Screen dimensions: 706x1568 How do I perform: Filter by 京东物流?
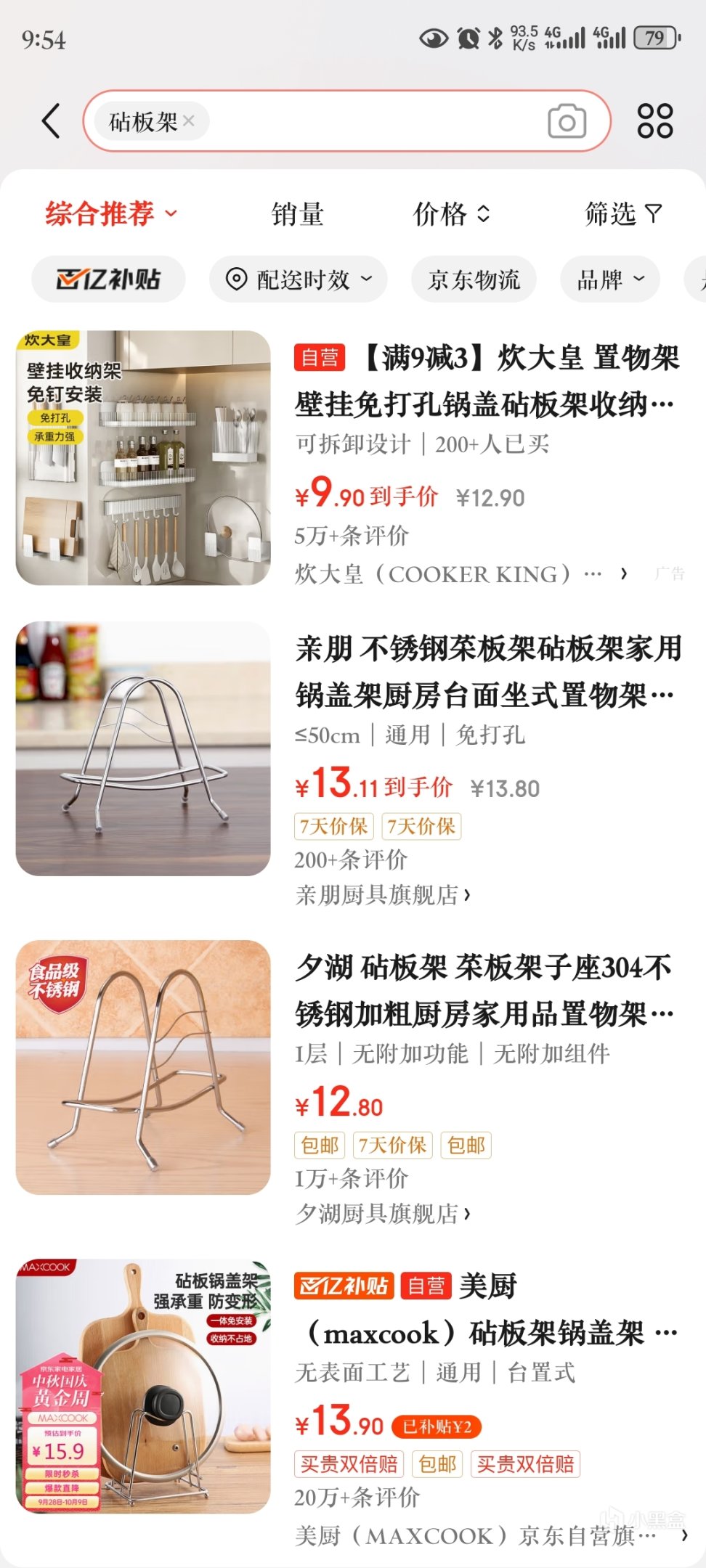(x=474, y=279)
